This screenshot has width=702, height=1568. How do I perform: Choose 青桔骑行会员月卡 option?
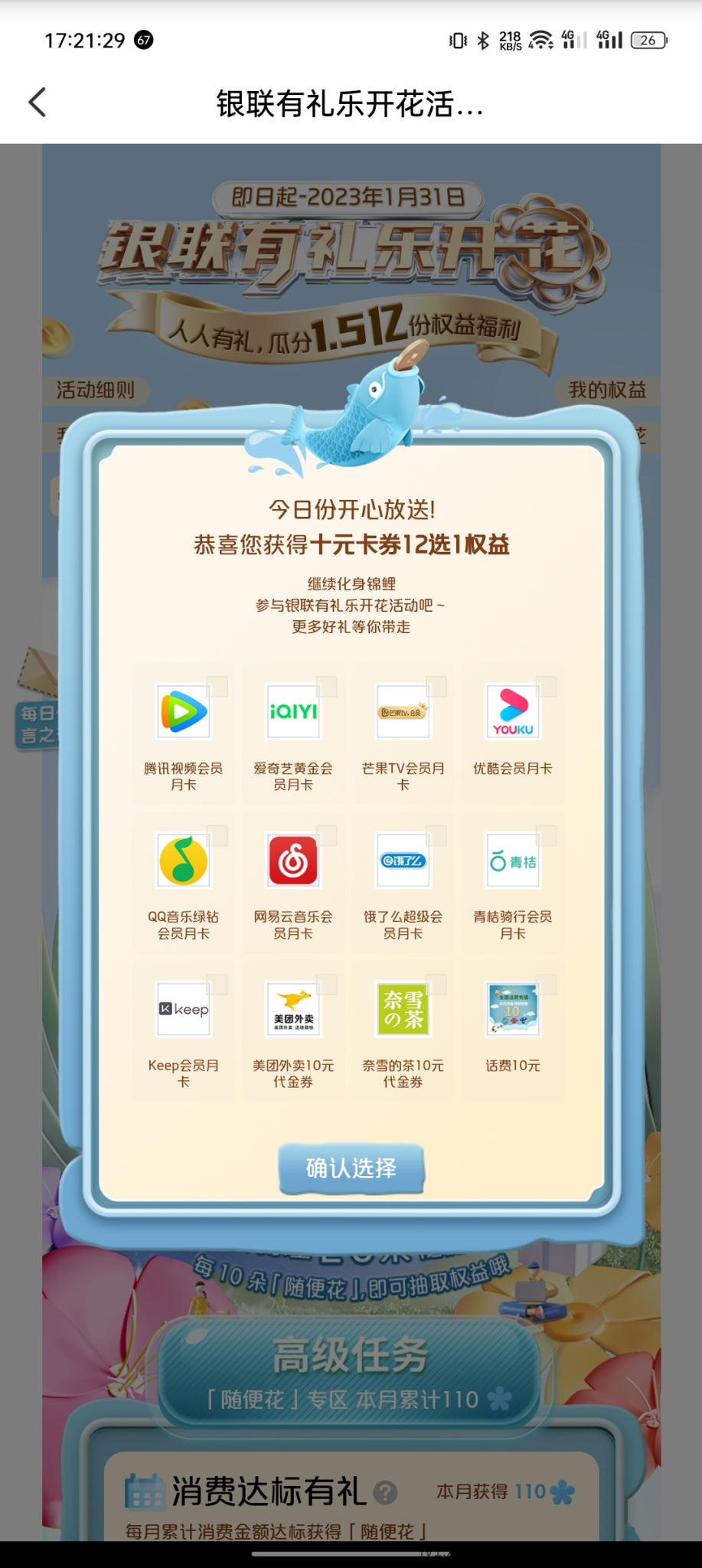[x=513, y=882]
